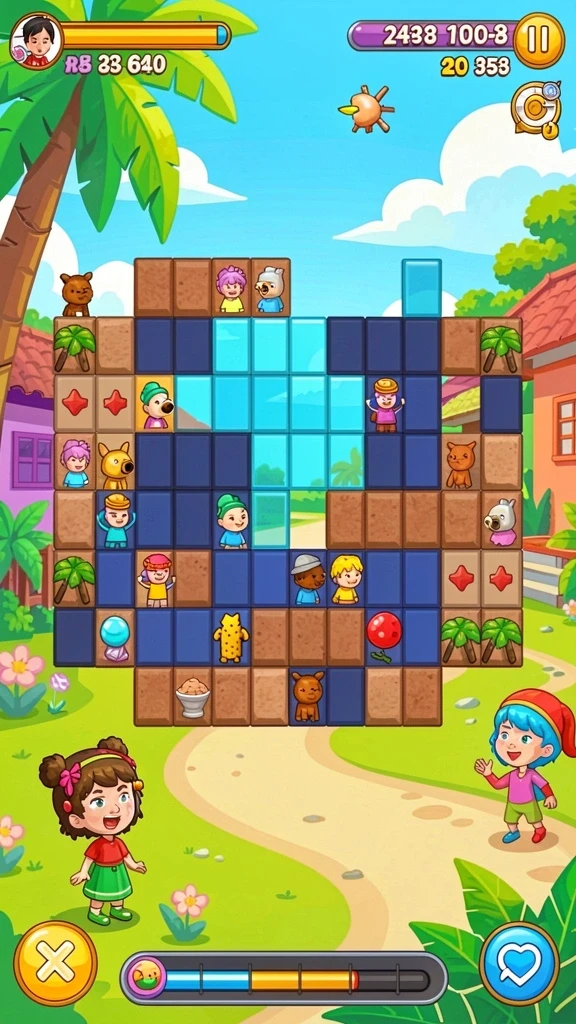
Task: Tap the yellow-haired kid tile
Action: click(345, 579)
